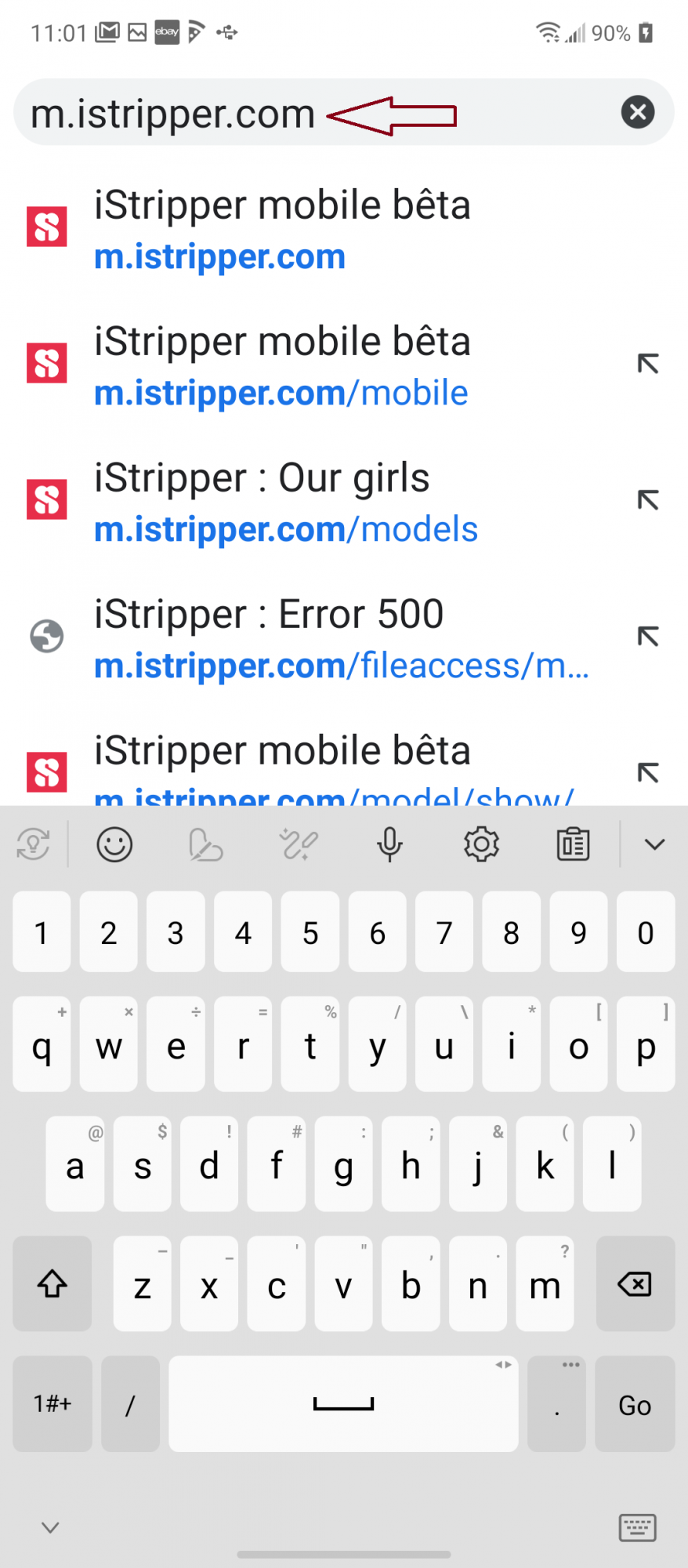This screenshot has height=1568, width=688.
Task: Hide the keyboard with the down chevron
Action: click(x=50, y=1527)
